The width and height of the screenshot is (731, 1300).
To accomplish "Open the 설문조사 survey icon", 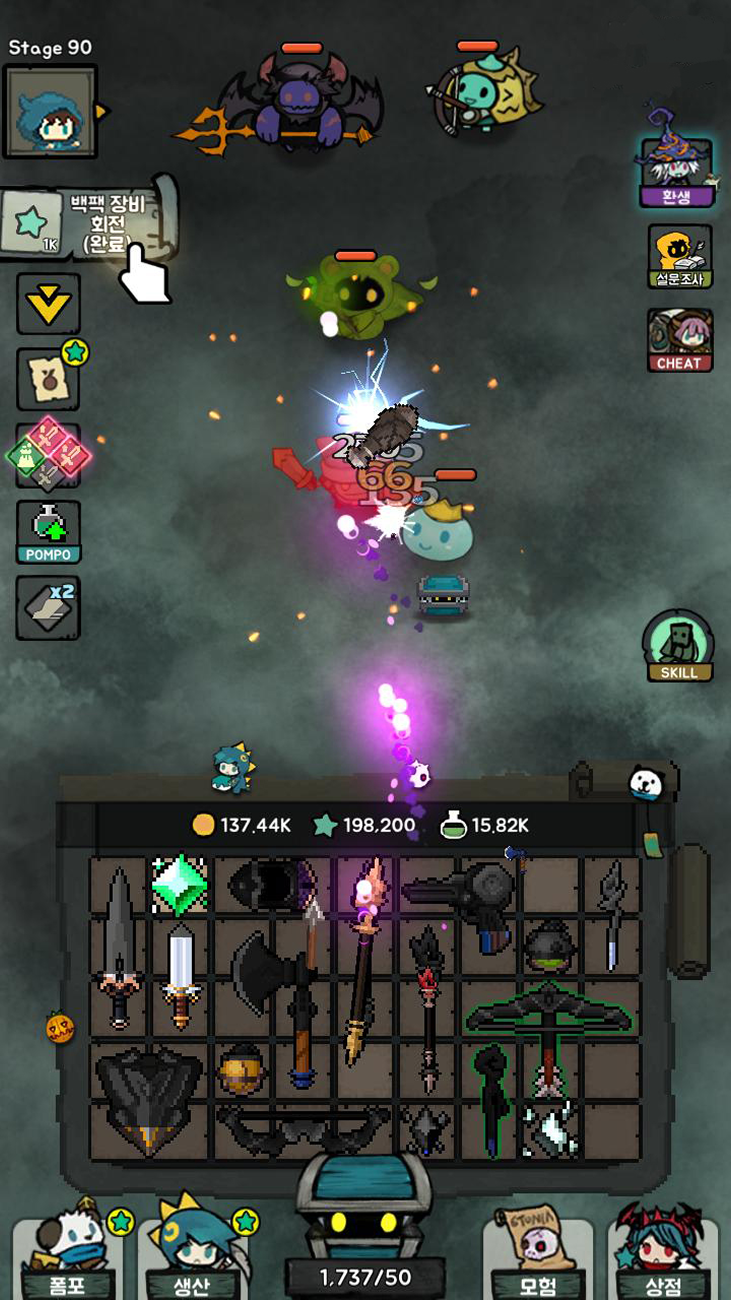I will tap(678, 258).
